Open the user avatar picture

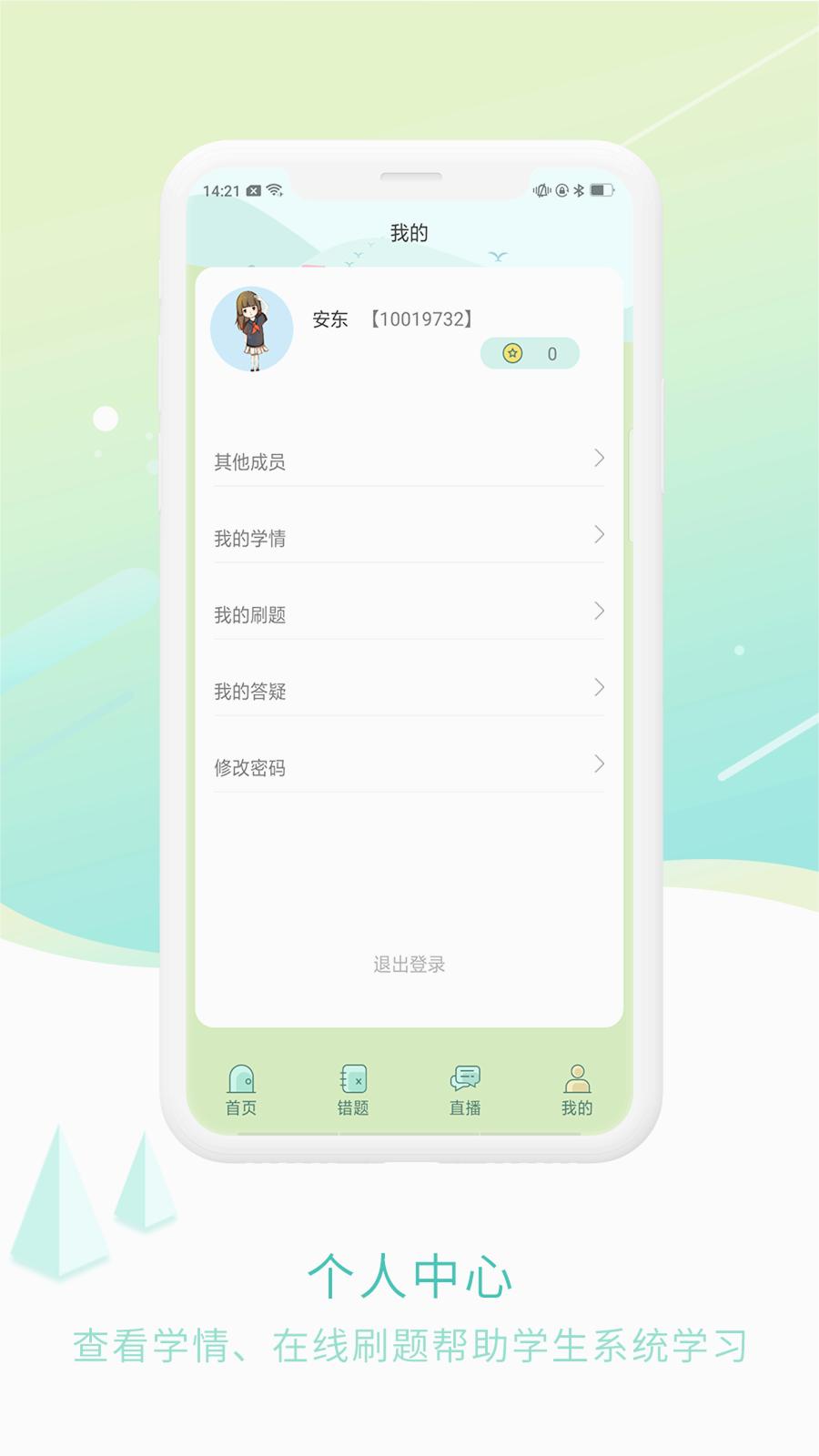point(251,328)
